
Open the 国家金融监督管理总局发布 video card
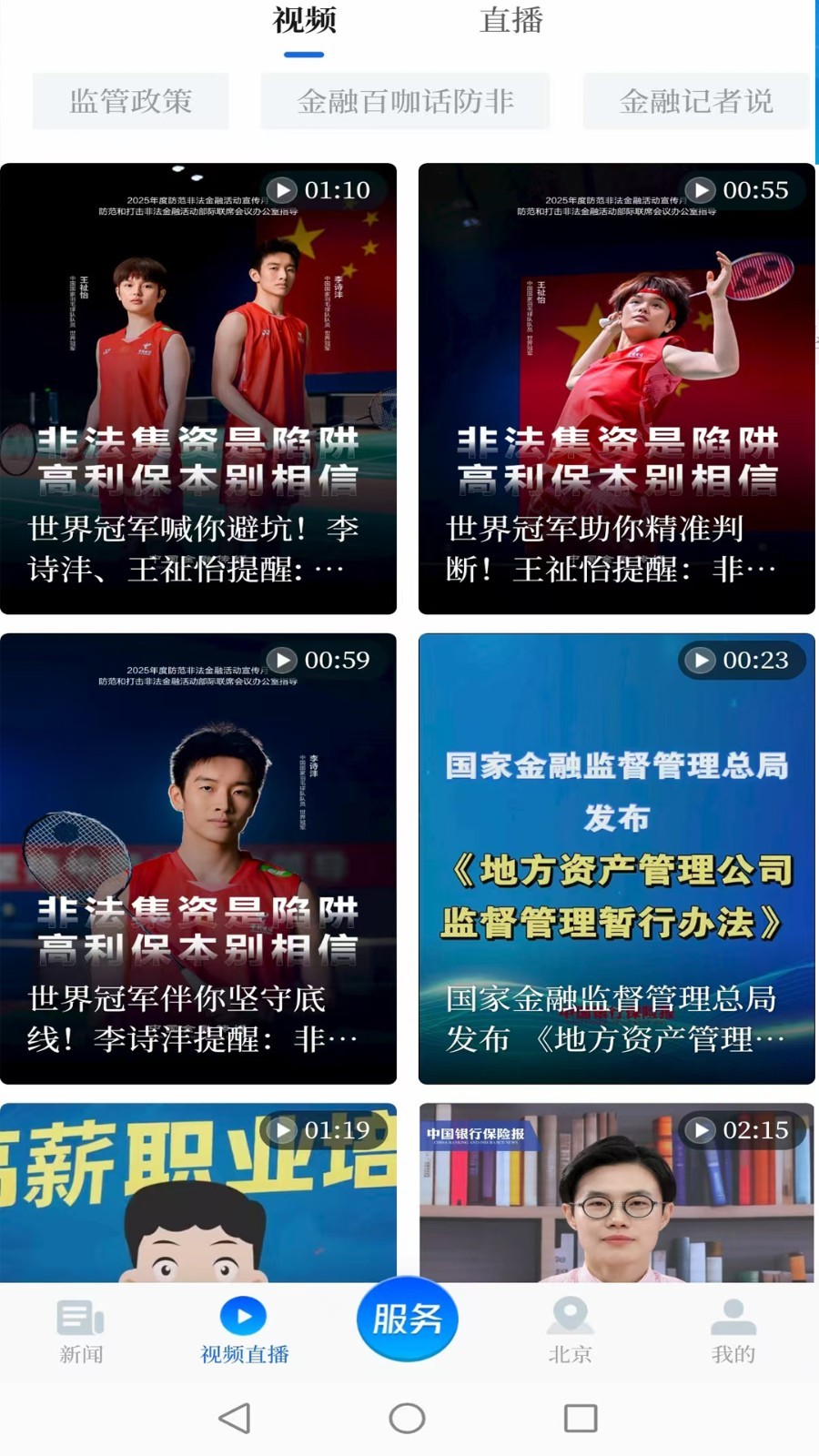(x=616, y=858)
